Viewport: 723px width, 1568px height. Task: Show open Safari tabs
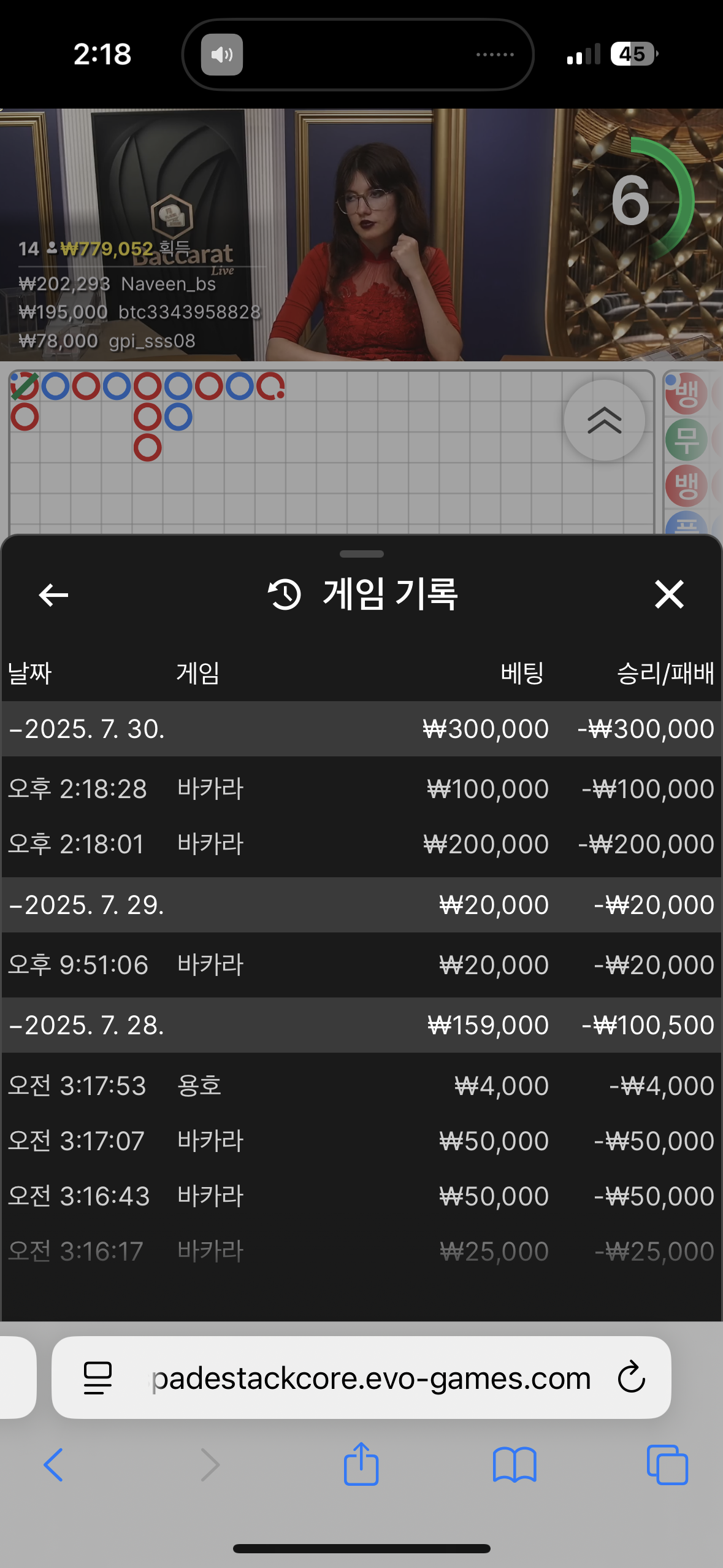pyautogui.click(x=667, y=1464)
